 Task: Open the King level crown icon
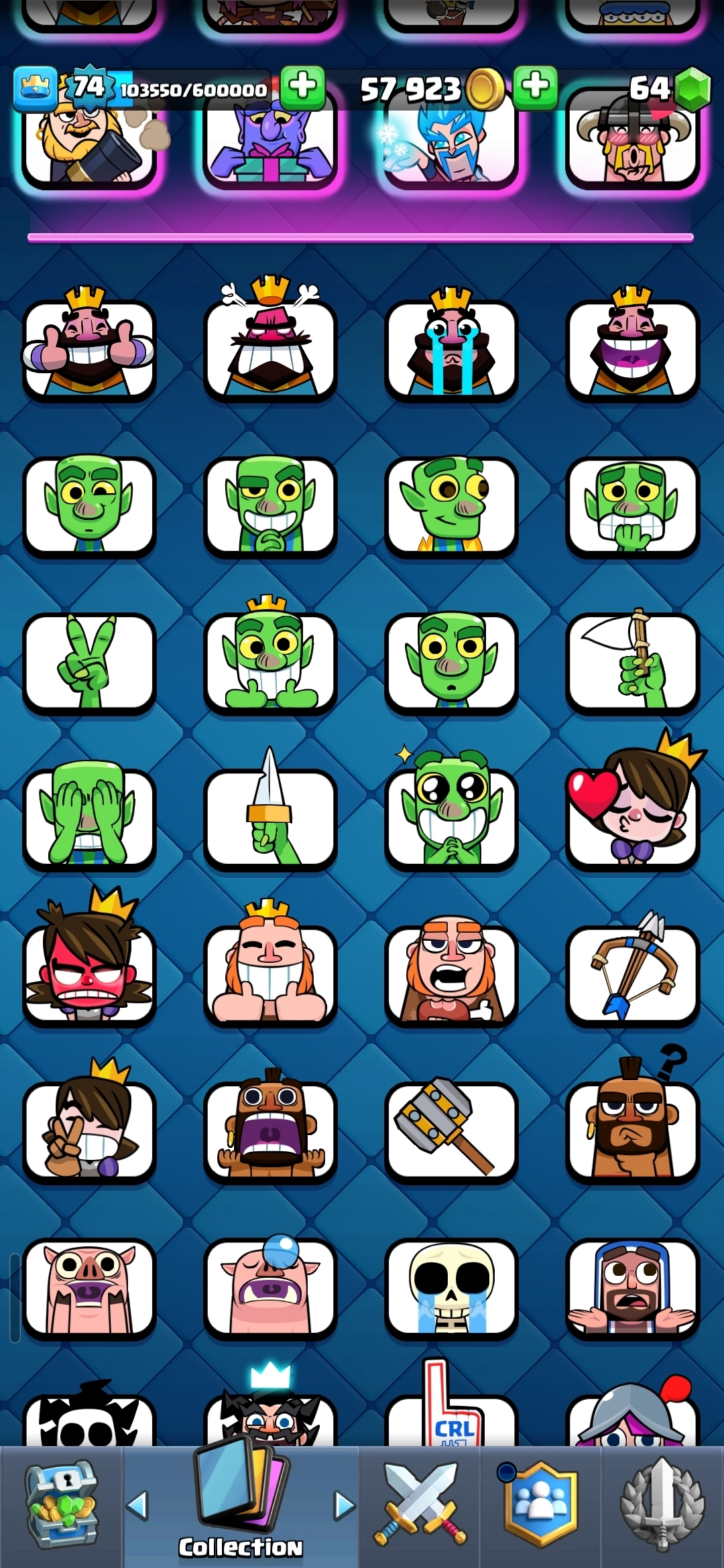click(x=35, y=88)
